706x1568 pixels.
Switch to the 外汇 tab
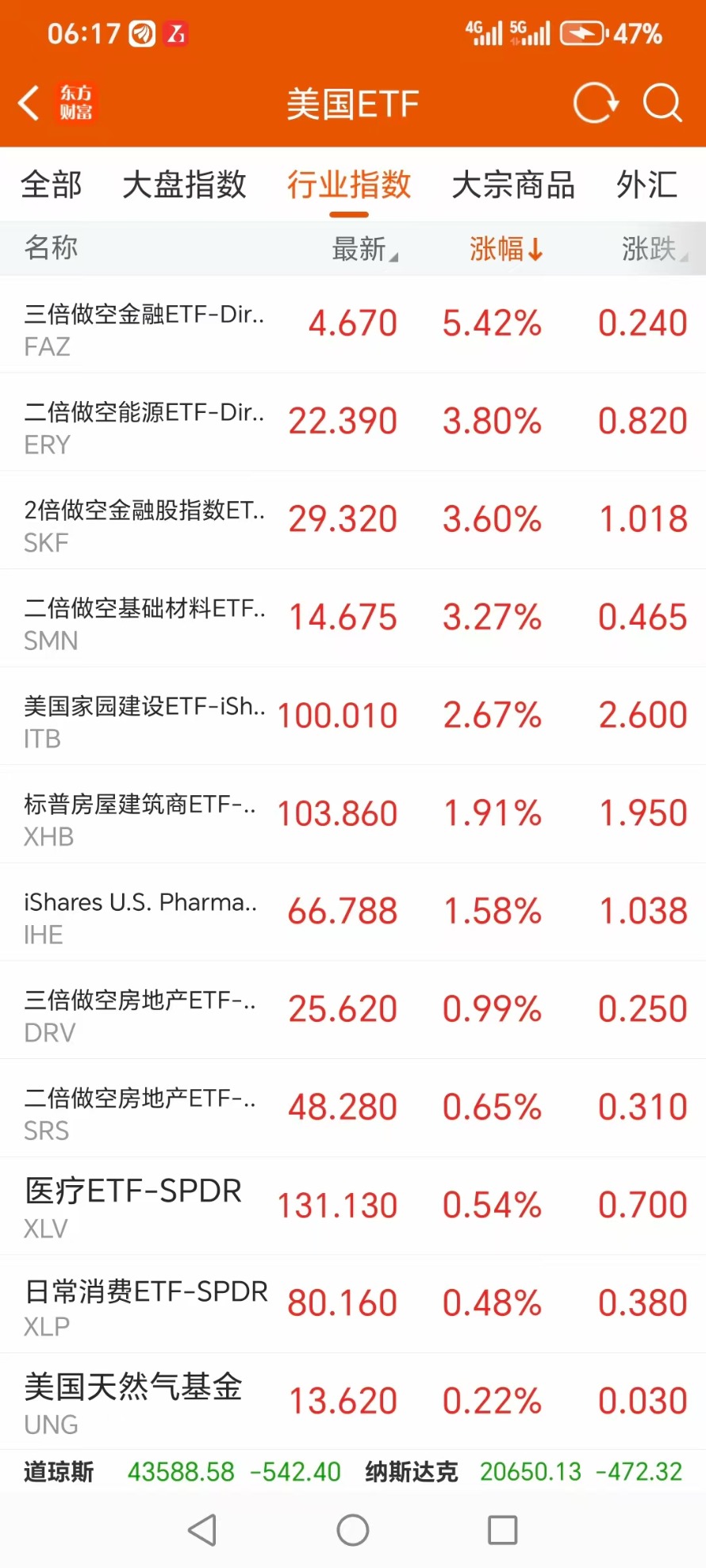[x=647, y=185]
